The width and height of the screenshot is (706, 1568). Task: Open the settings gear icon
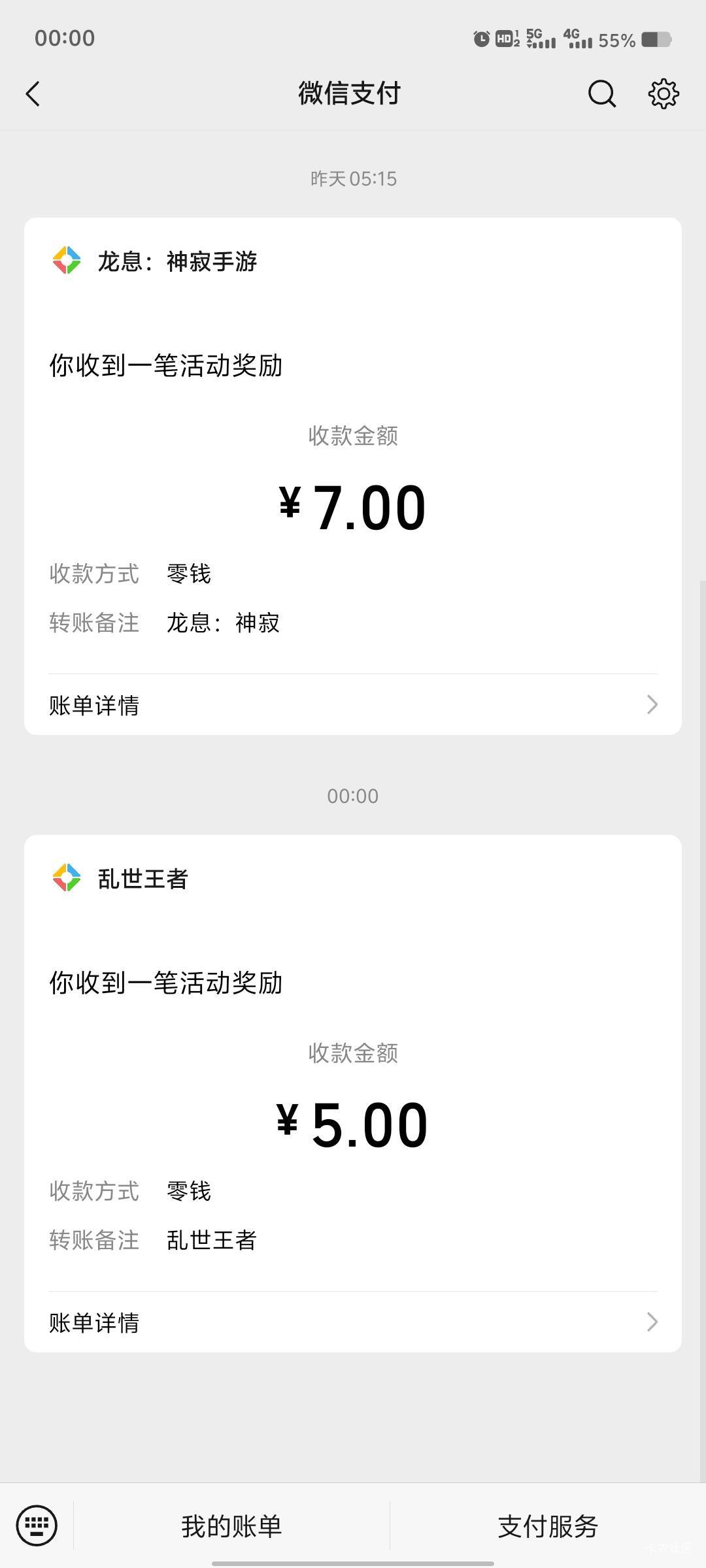(x=664, y=93)
